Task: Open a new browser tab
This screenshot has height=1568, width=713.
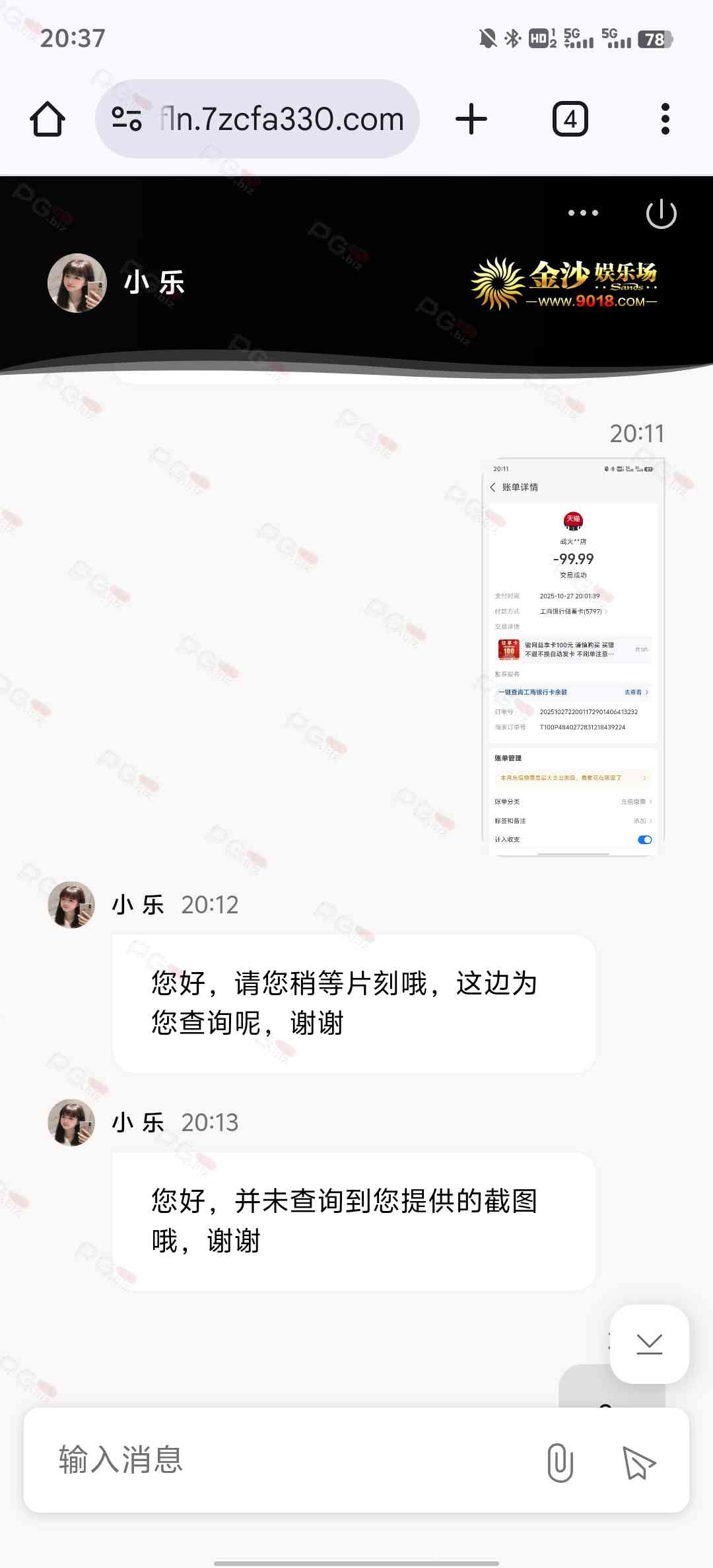Action: pos(471,119)
